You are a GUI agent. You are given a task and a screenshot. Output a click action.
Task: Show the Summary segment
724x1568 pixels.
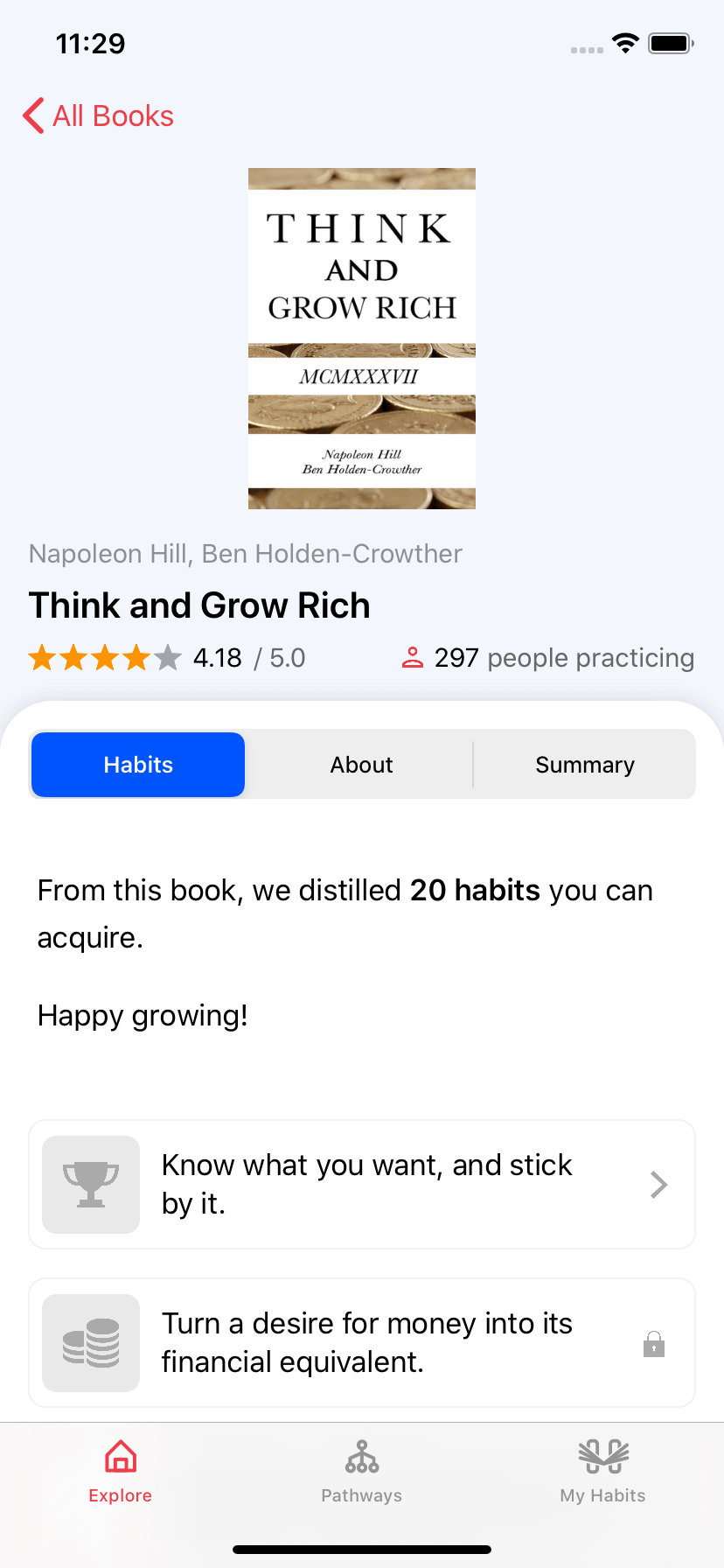click(584, 765)
